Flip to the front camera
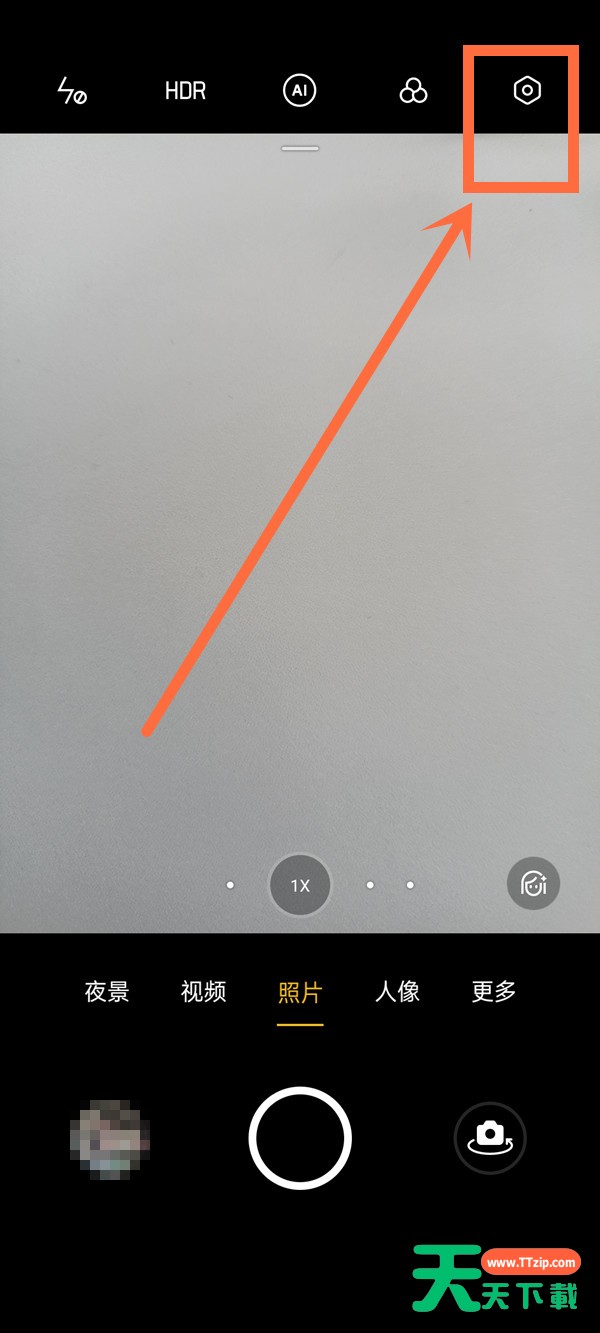600x1333 pixels. (x=490, y=1138)
